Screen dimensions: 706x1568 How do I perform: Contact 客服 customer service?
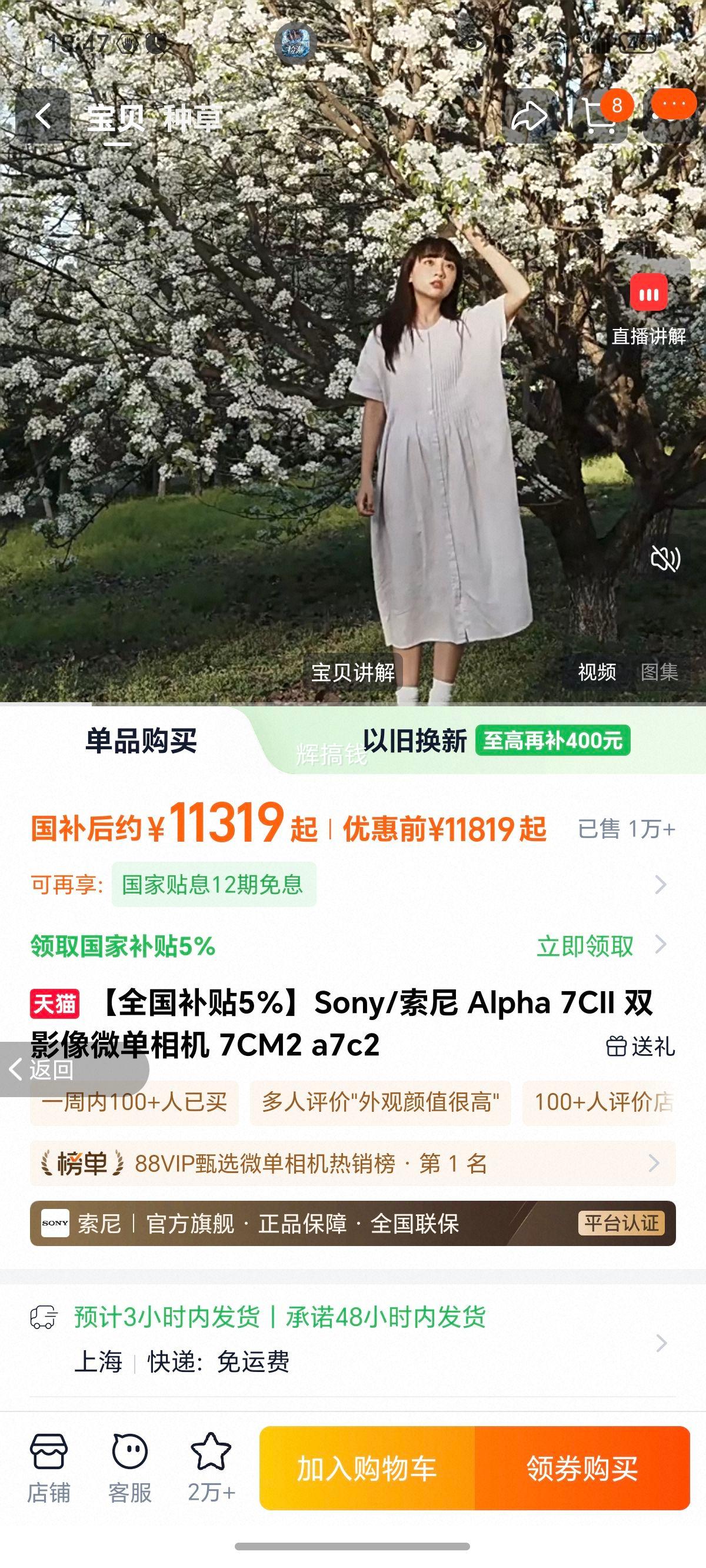tap(129, 1467)
